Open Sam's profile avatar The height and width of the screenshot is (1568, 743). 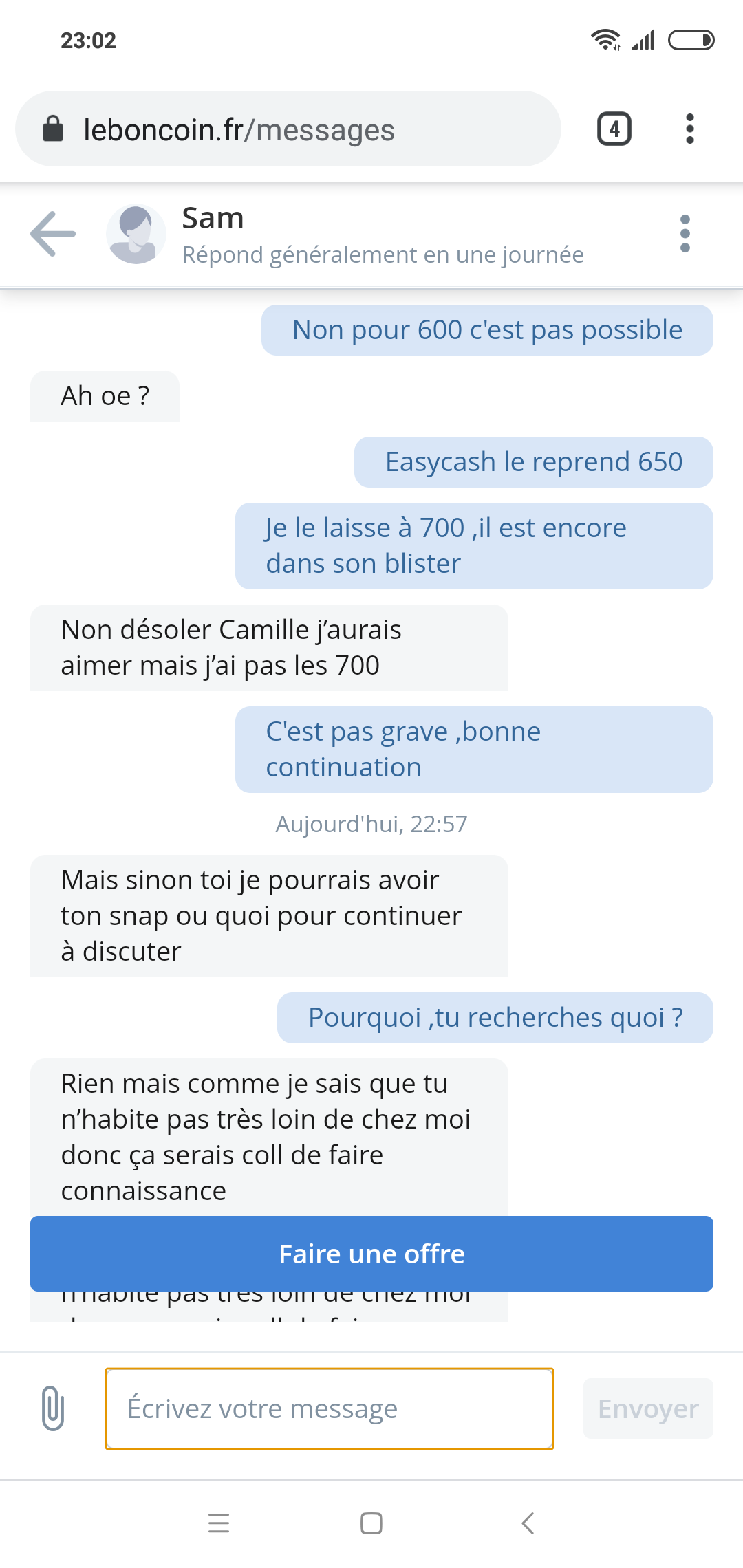(x=136, y=234)
